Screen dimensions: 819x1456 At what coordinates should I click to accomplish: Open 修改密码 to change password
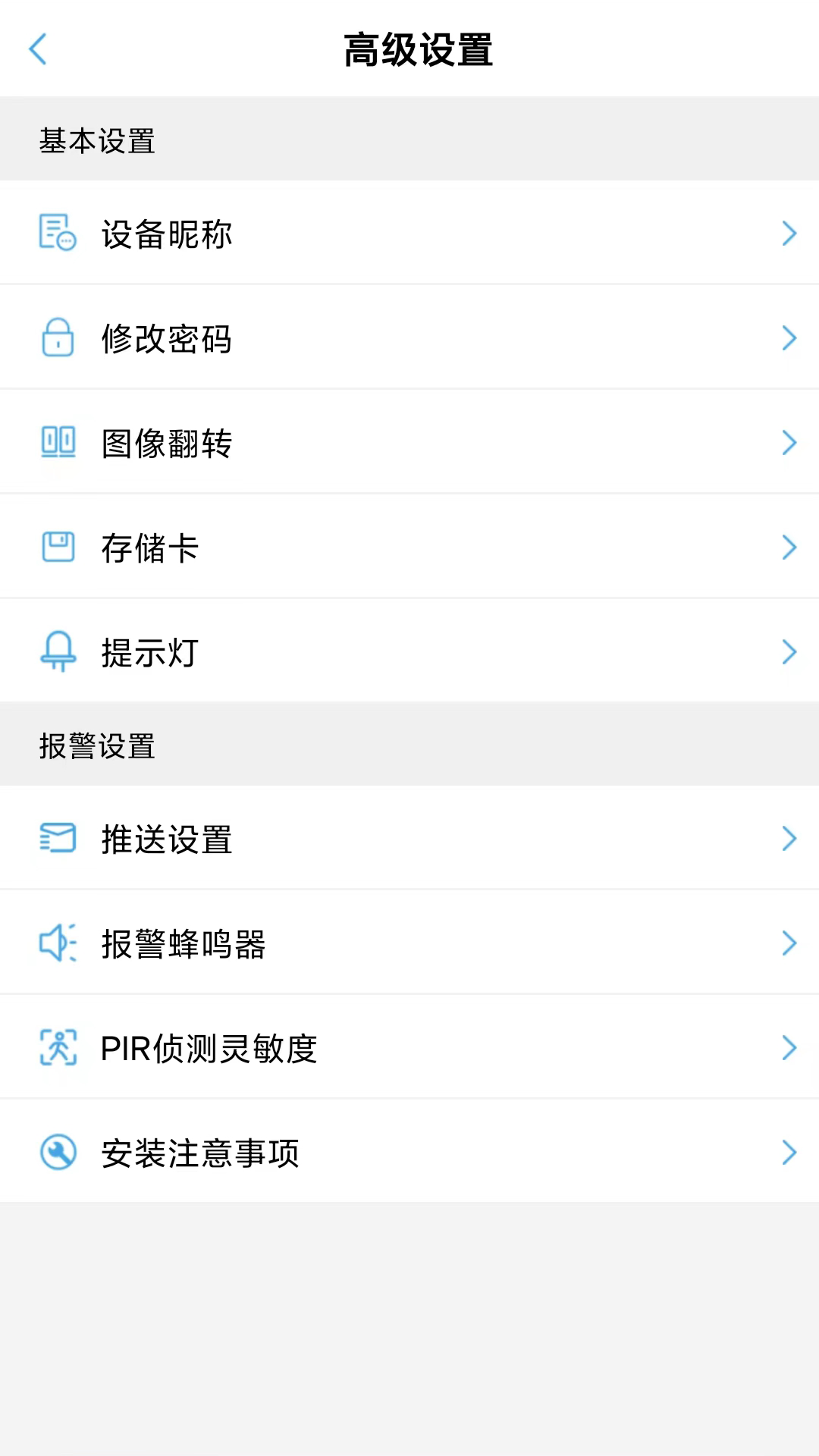click(x=409, y=338)
